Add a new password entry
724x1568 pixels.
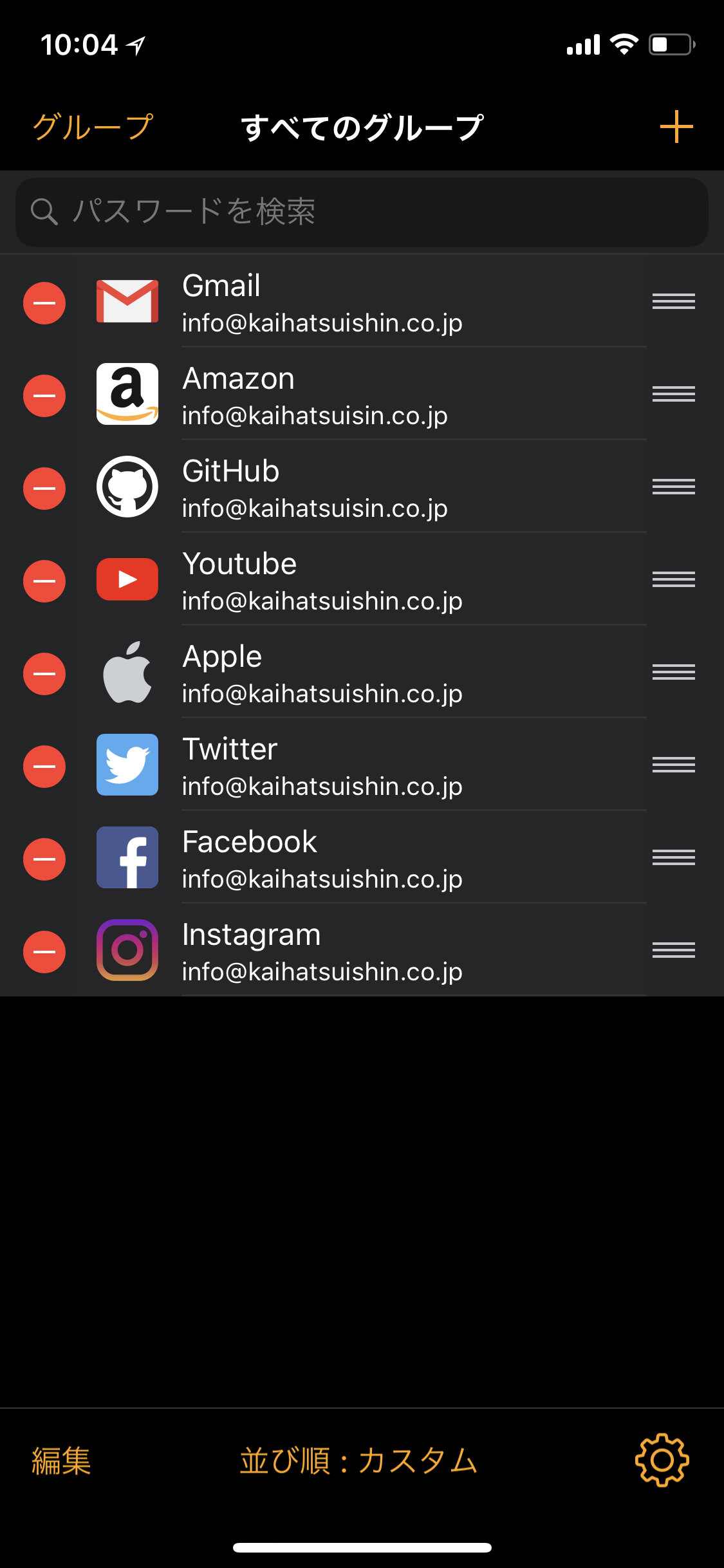676,126
